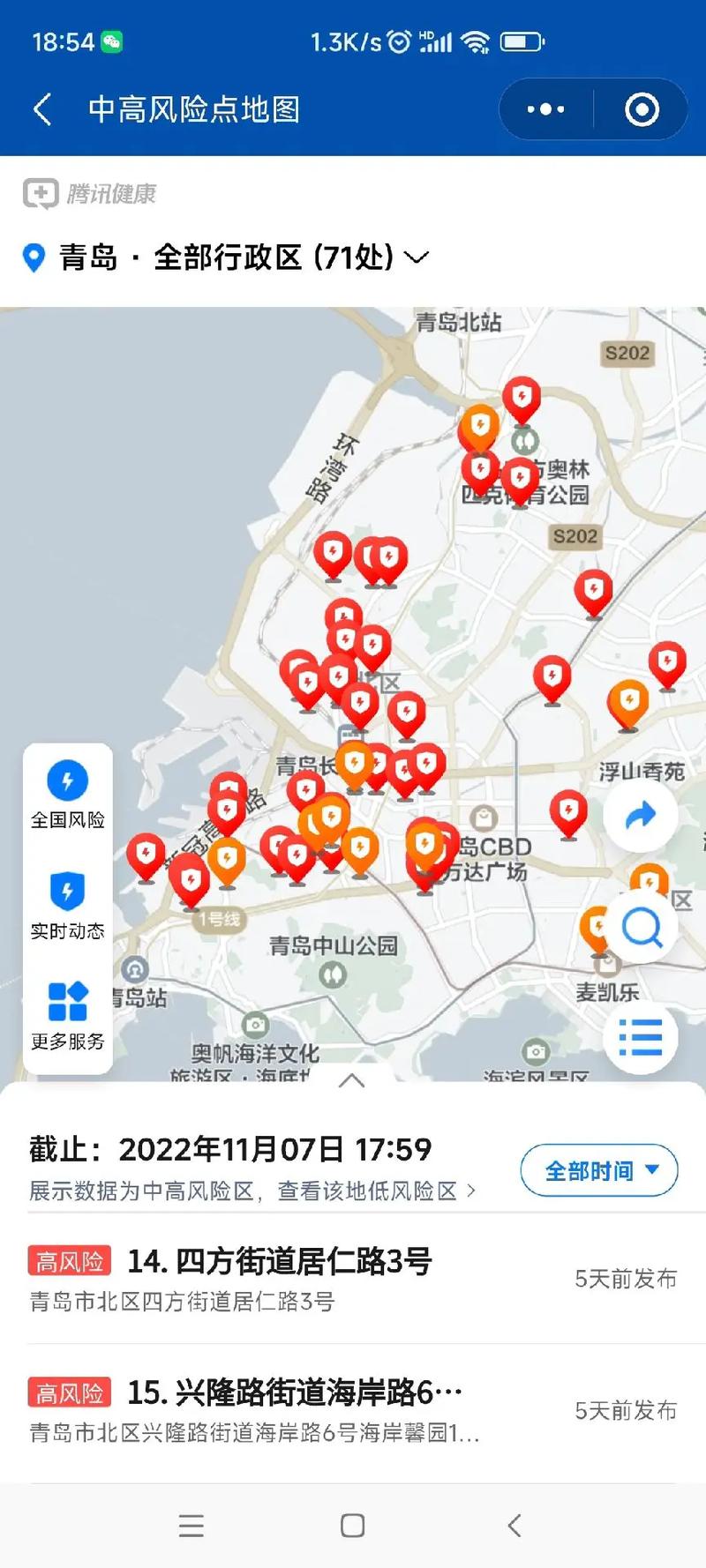
Task: Tap the back arrow in the title bar
Action: (41, 108)
